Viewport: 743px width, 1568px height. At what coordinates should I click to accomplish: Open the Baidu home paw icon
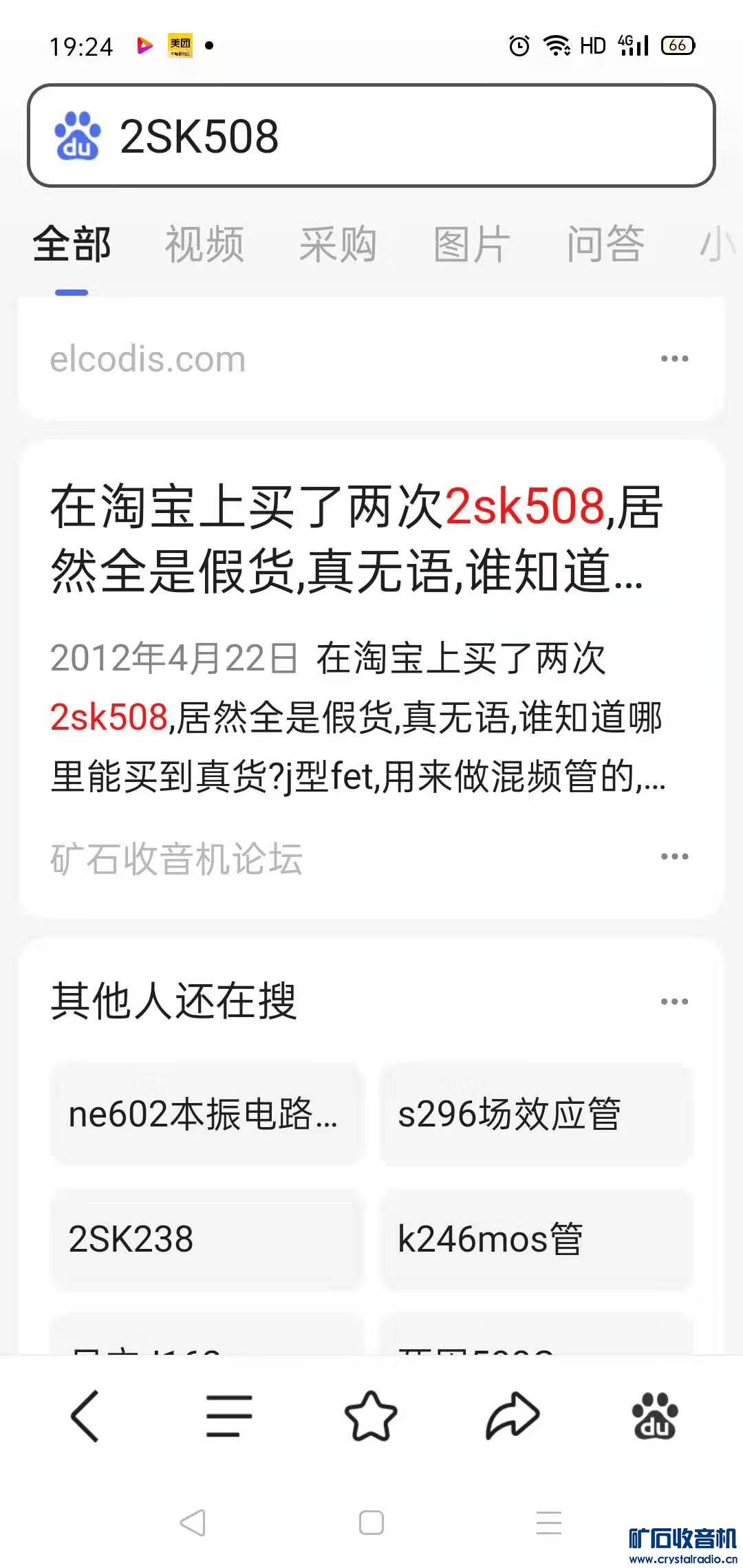pyautogui.click(x=655, y=1415)
